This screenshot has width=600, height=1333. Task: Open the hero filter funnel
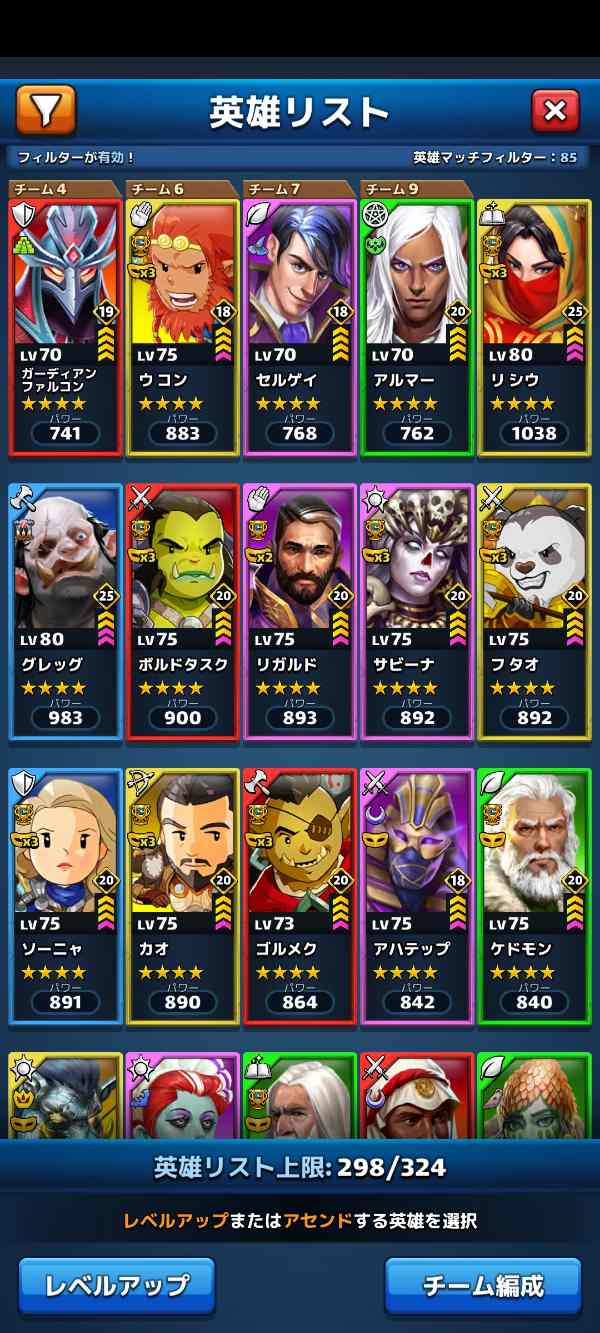point(46,110)
